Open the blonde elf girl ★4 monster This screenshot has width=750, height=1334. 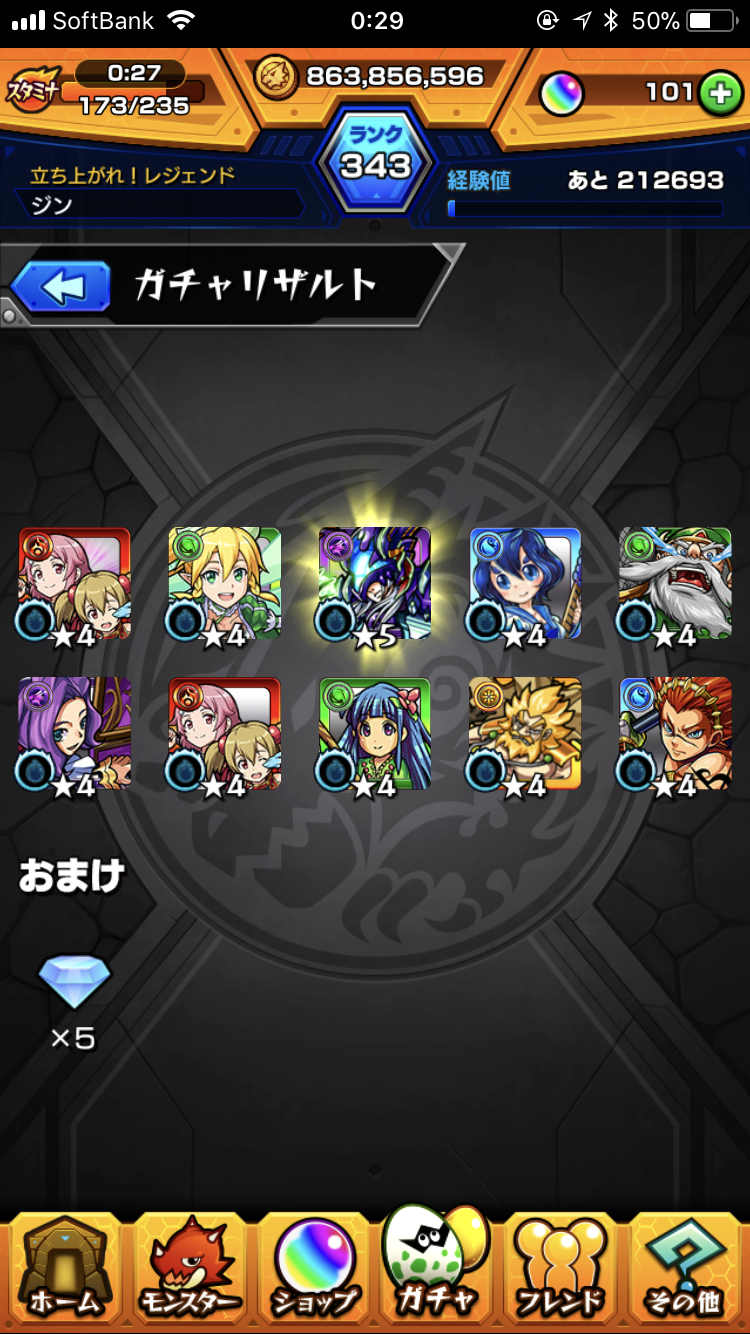point(224,584)
